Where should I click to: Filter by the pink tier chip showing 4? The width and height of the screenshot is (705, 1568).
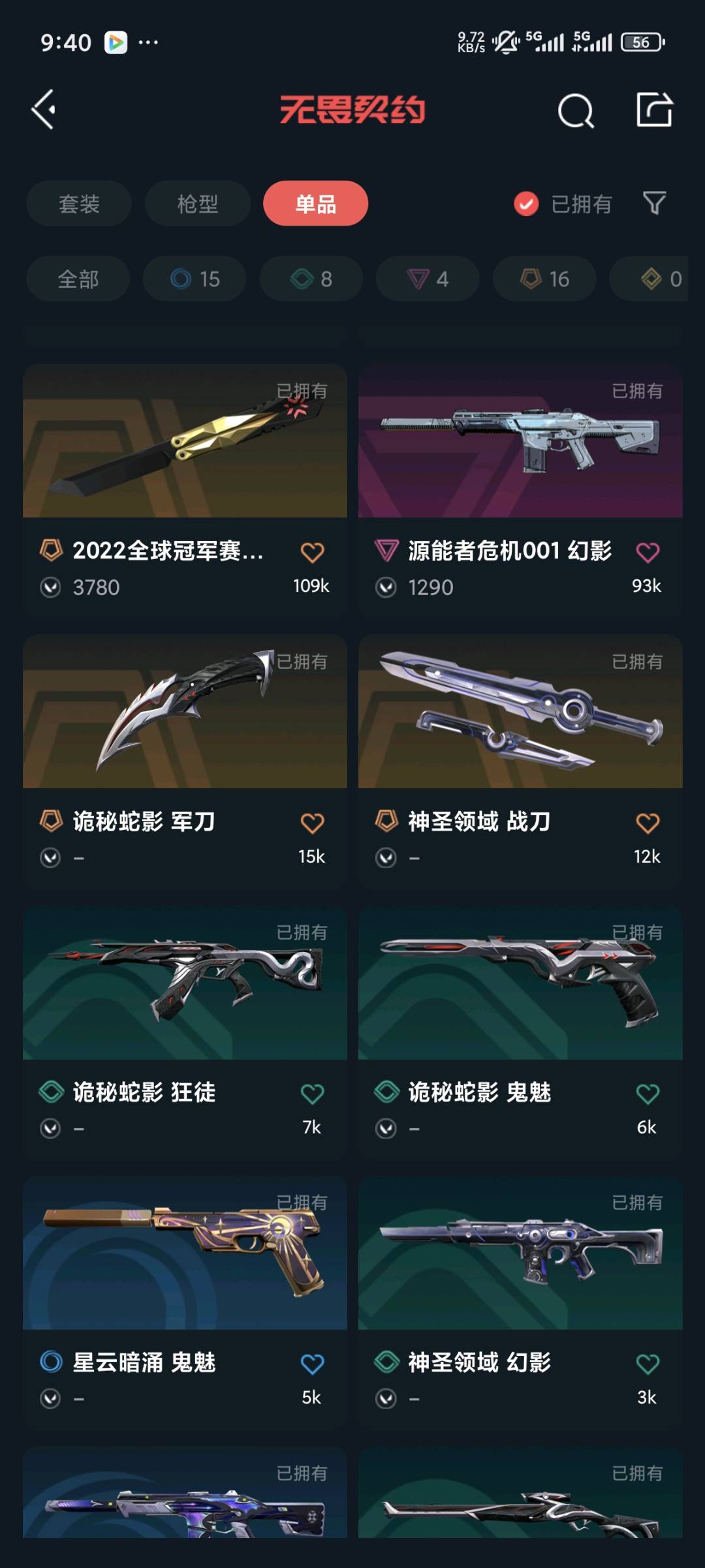pyautogui.click(x=428, y=279)
